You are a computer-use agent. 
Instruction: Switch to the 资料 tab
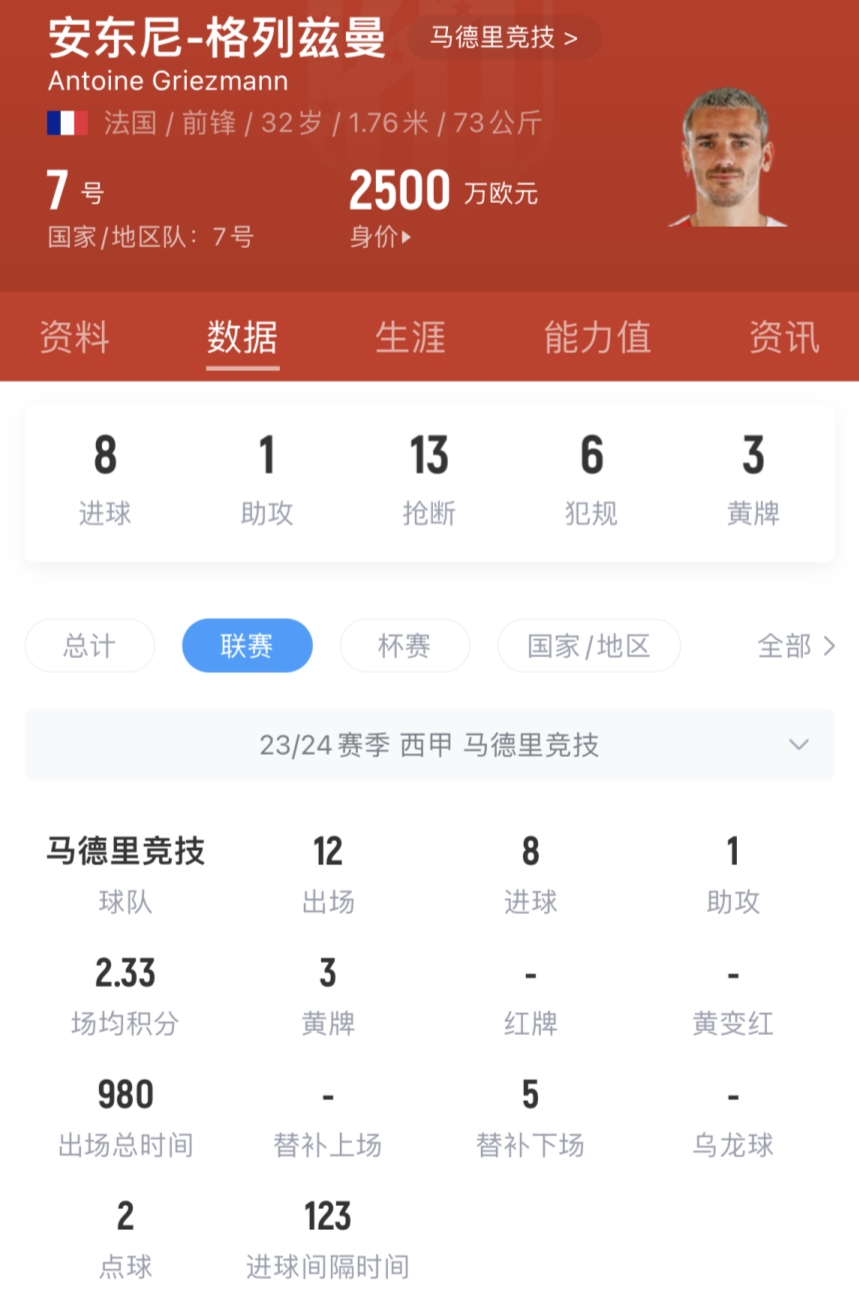73,337
